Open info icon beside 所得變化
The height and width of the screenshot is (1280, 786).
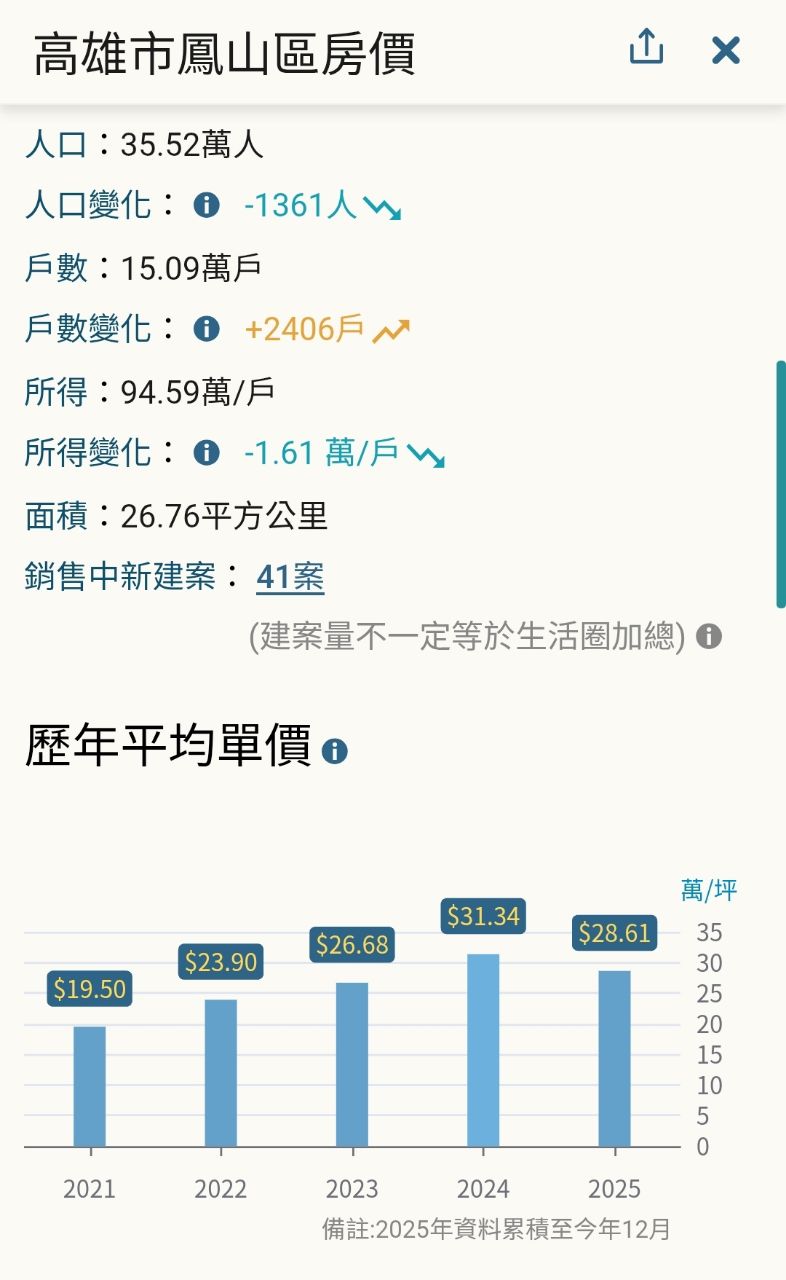click(206, 453)
